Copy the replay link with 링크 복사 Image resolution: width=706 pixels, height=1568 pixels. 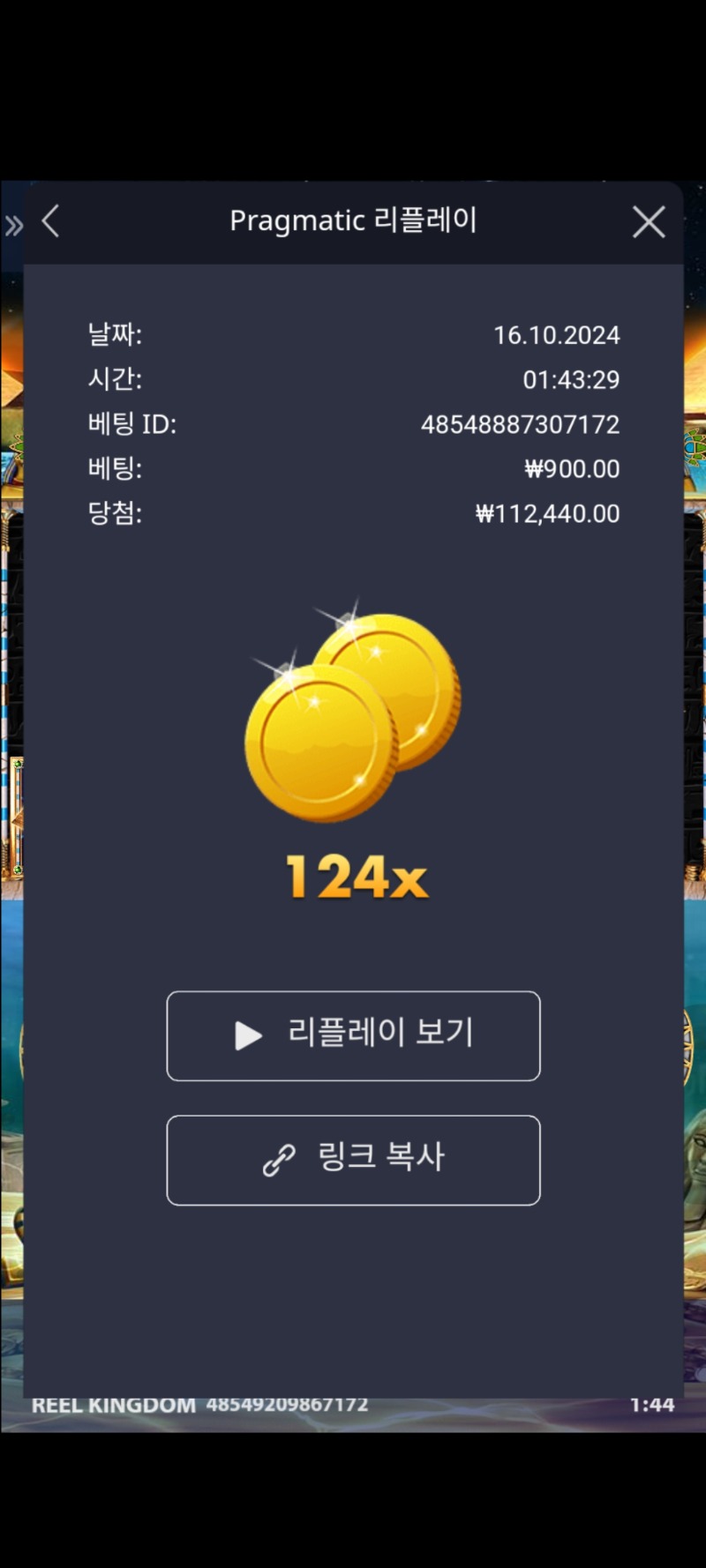point(353,1160)
